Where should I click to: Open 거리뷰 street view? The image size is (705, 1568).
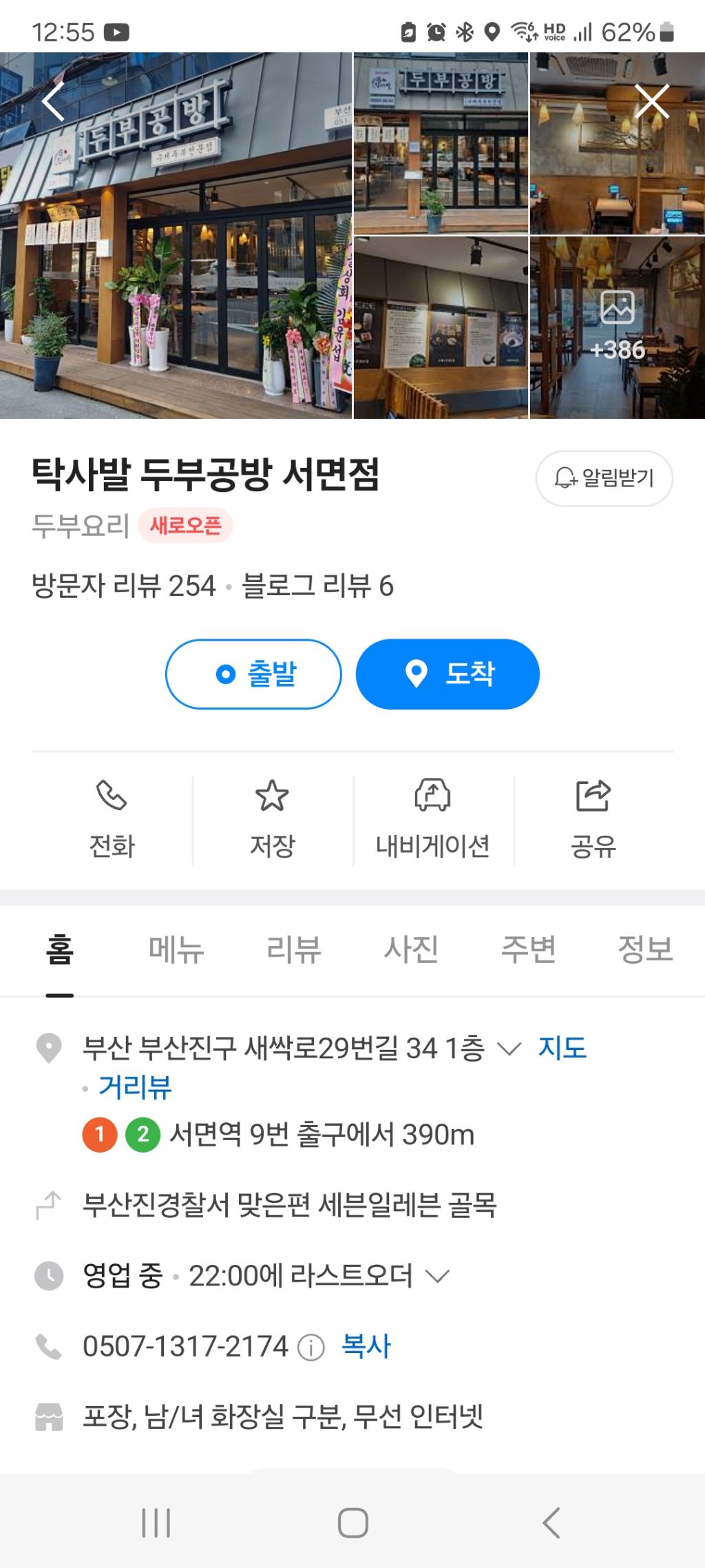point(135,1087)
